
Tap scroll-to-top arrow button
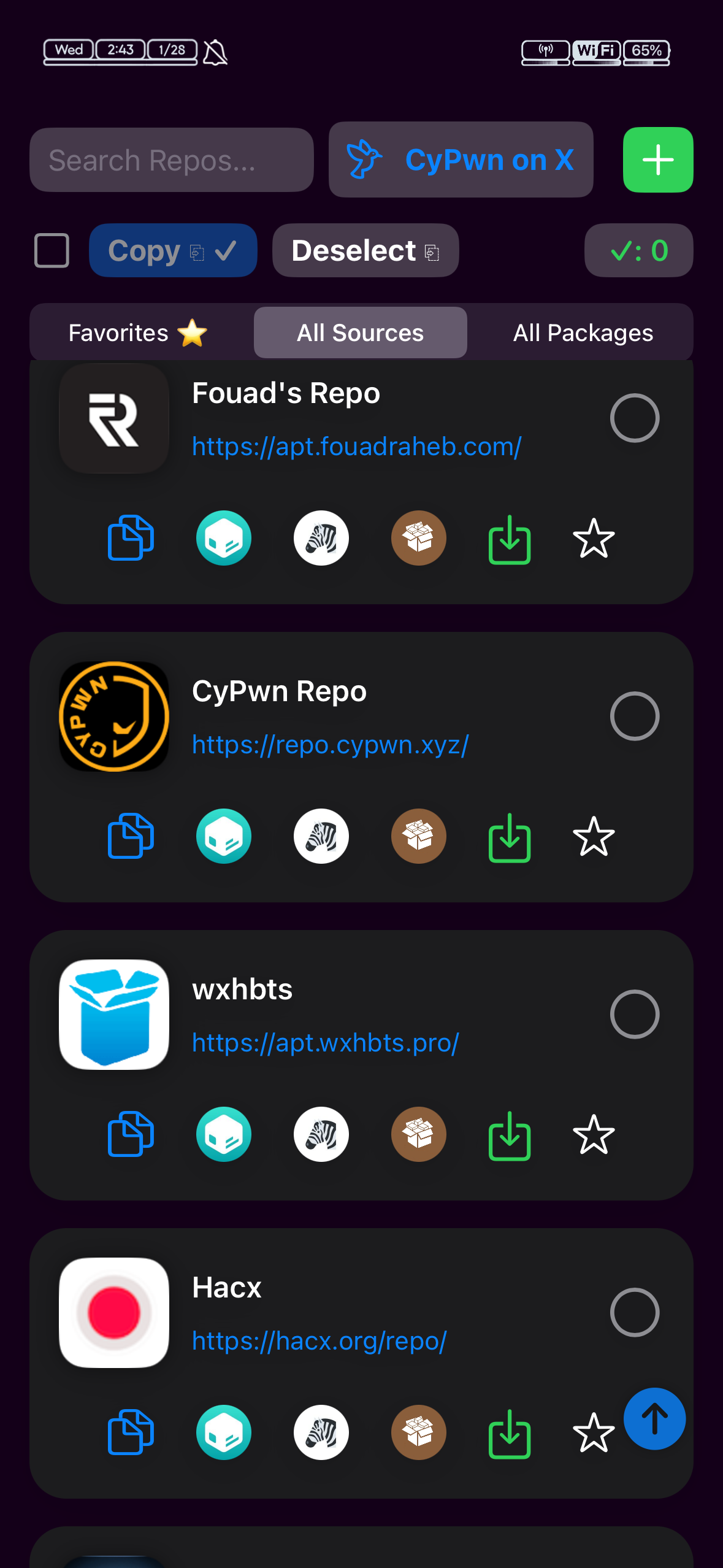coord(654,1418)
